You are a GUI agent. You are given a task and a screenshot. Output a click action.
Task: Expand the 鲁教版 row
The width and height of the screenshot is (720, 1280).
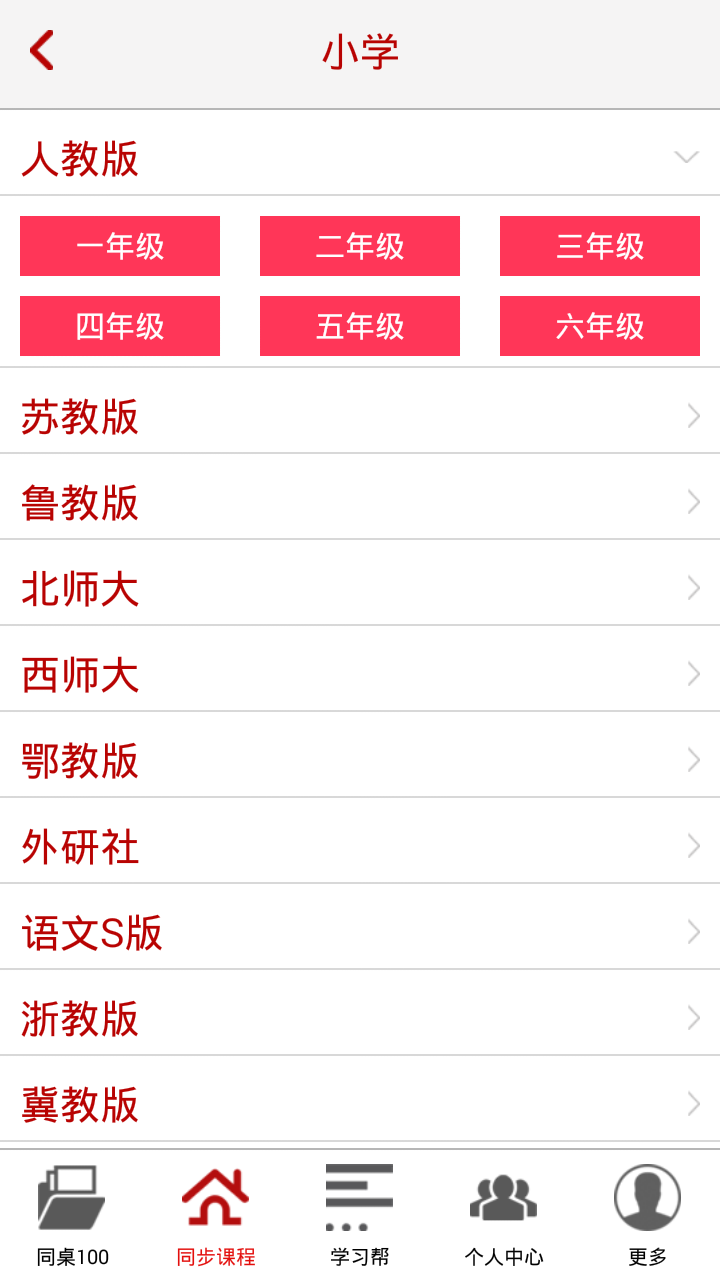(360, 502)
